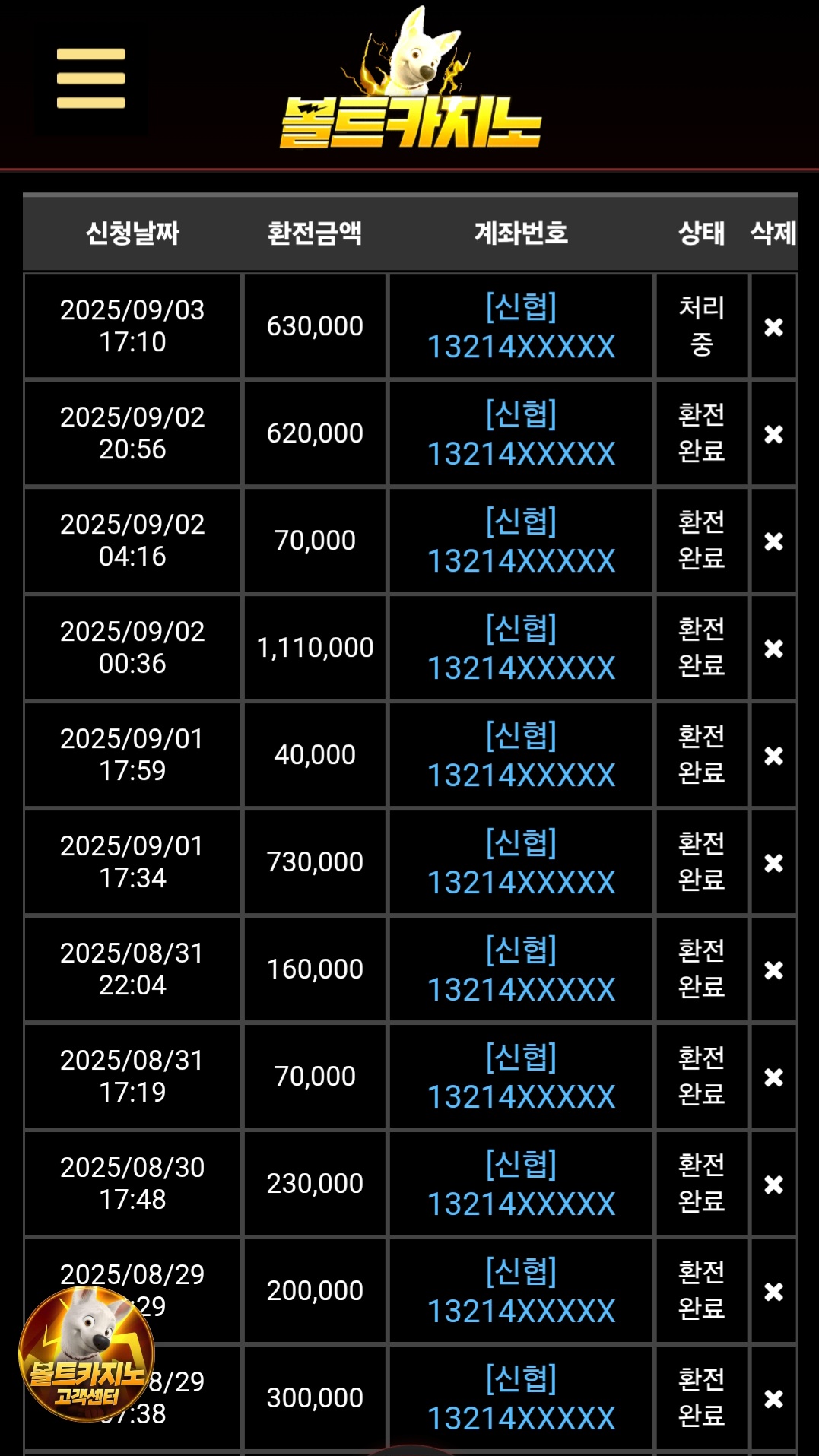The image size is (819, 1456).
Task: Delete the 300,000 withdrawal request row
Action: [773, 1399]
